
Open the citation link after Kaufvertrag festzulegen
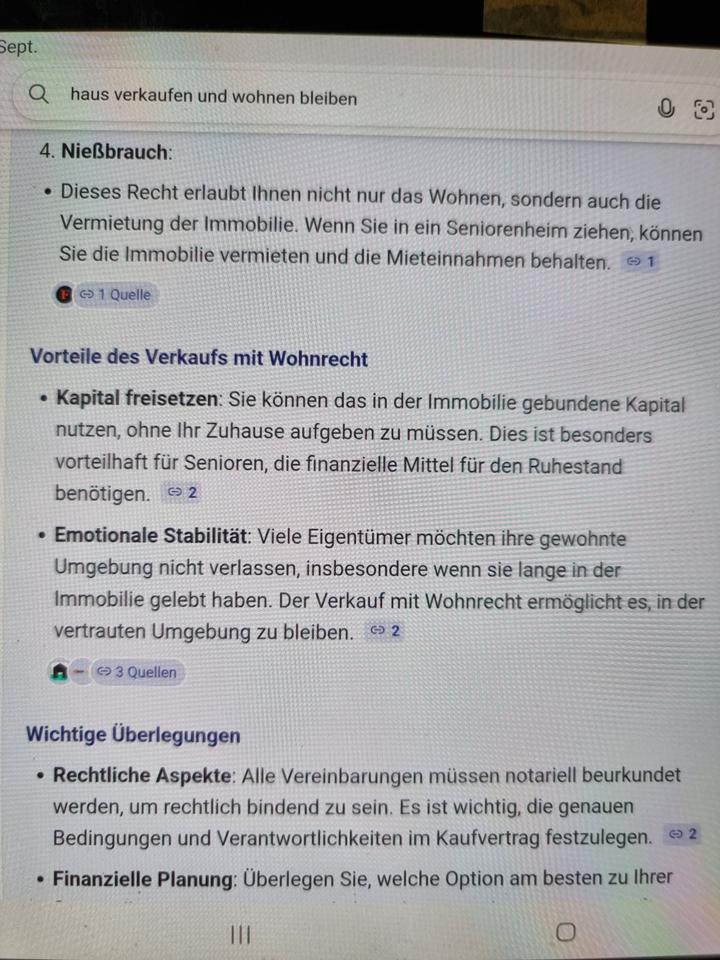pos(683,834)
